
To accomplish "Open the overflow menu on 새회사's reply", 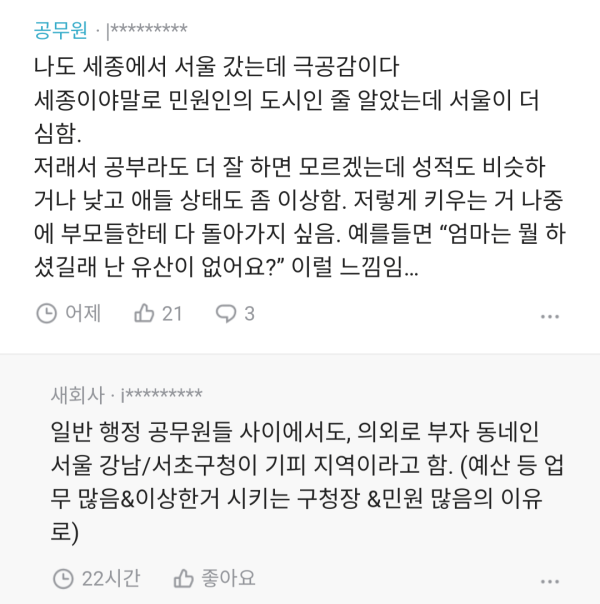I will point(550,580).
